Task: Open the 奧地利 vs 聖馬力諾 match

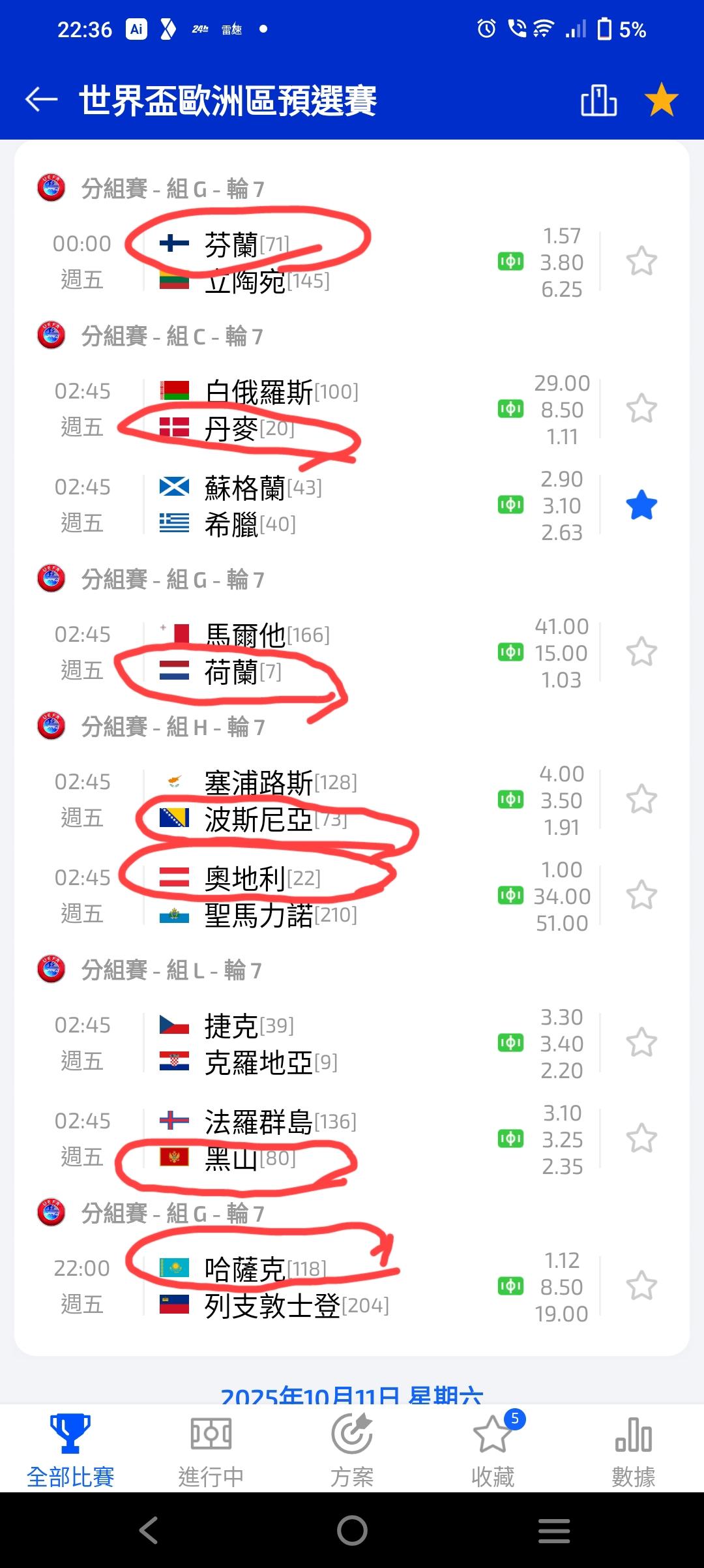Action: coord(312,896)
